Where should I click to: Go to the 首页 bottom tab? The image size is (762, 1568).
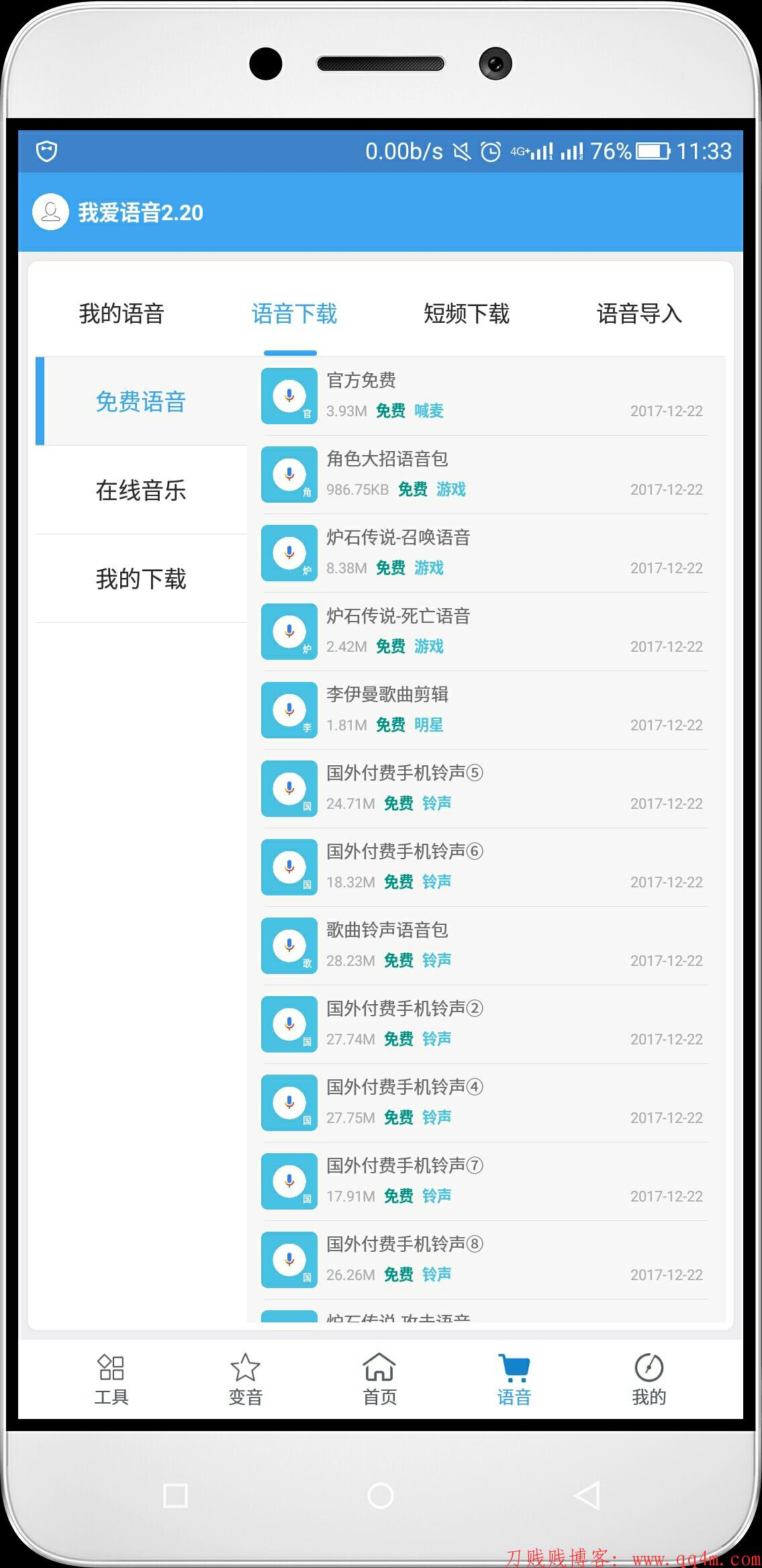click(x=379, y=1380)
